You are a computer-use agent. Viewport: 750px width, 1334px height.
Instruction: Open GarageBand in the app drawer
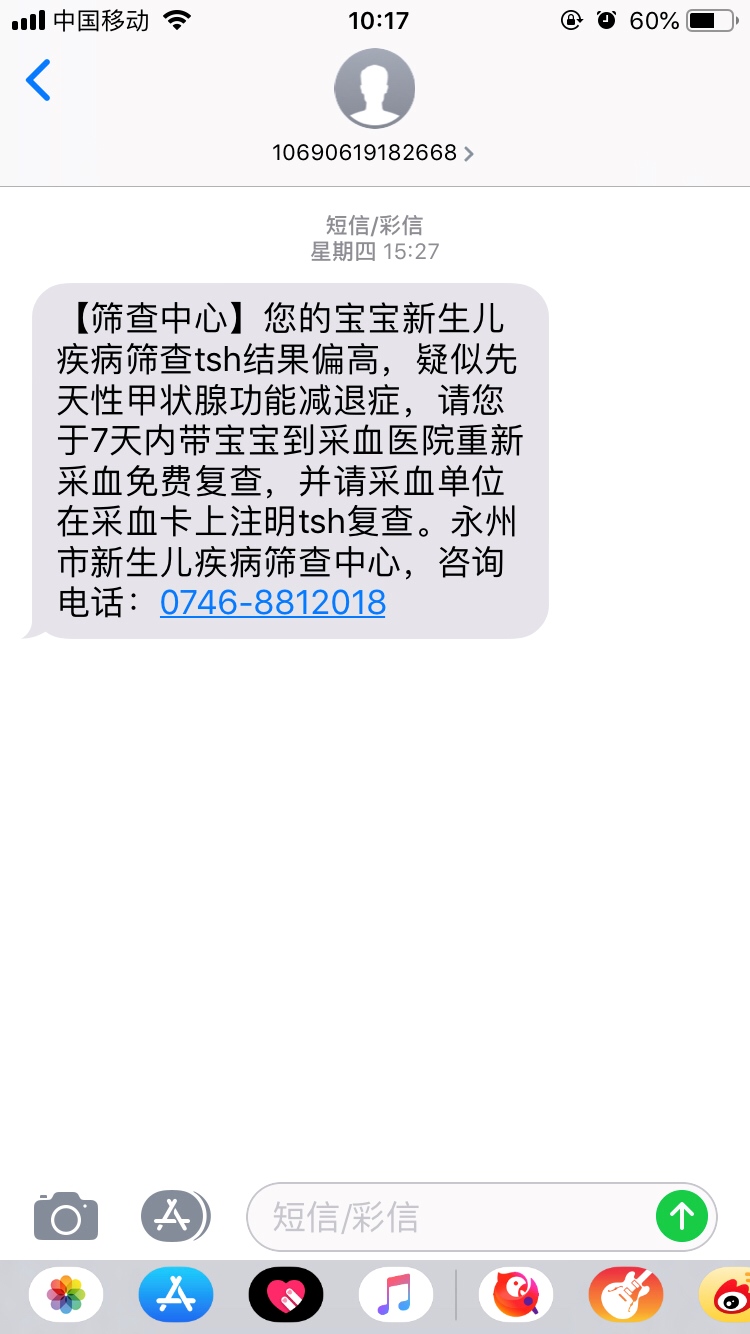point(625,1295)
